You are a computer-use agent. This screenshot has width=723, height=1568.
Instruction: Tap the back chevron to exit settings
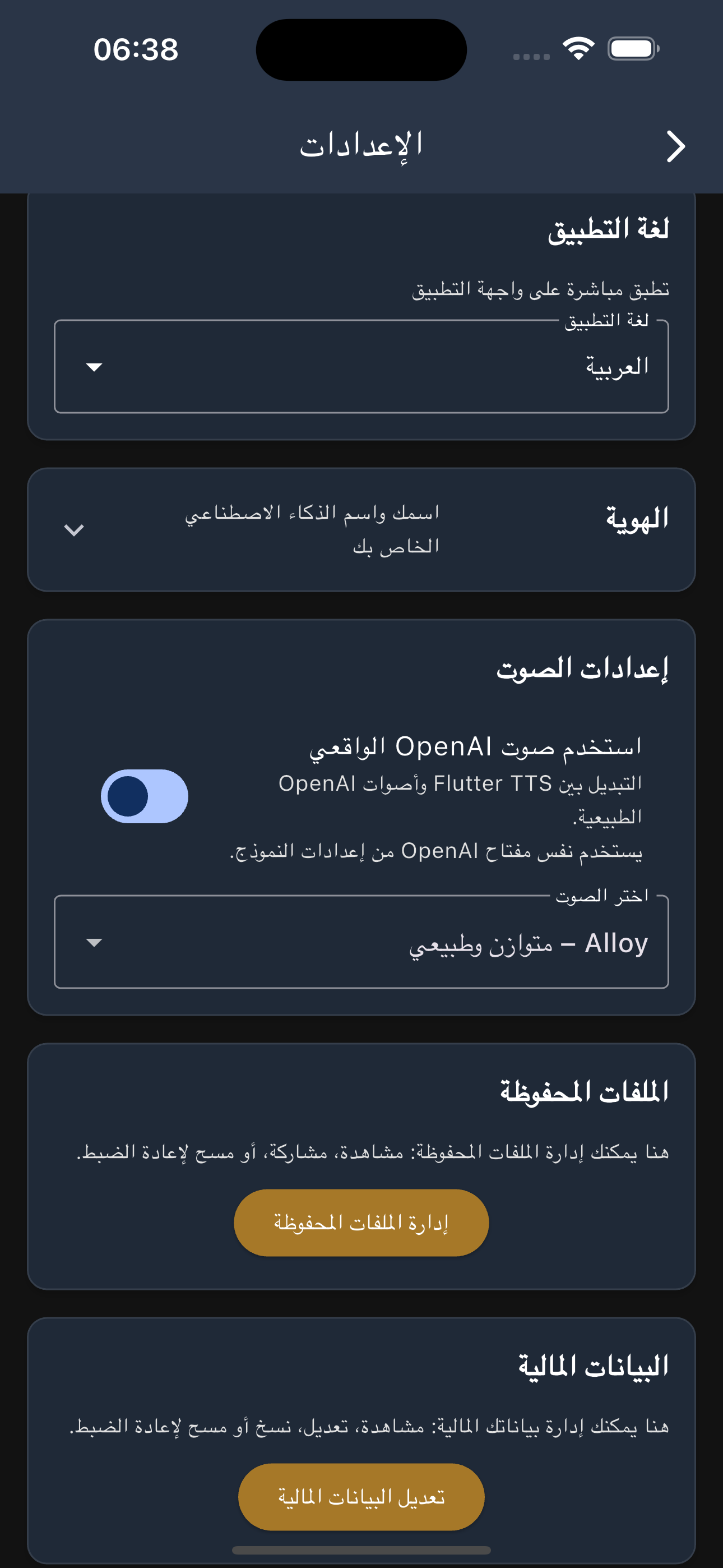pyautogui.click(x=675, y=146)
